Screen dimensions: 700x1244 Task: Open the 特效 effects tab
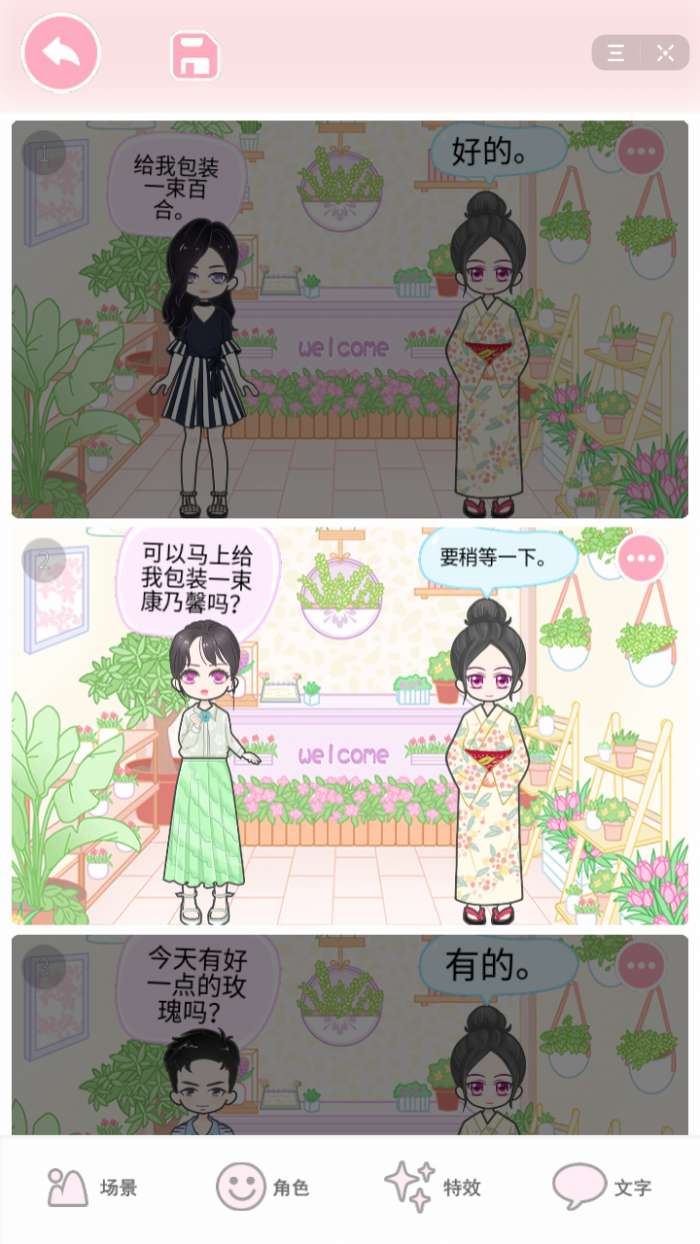pos(433,1188)
